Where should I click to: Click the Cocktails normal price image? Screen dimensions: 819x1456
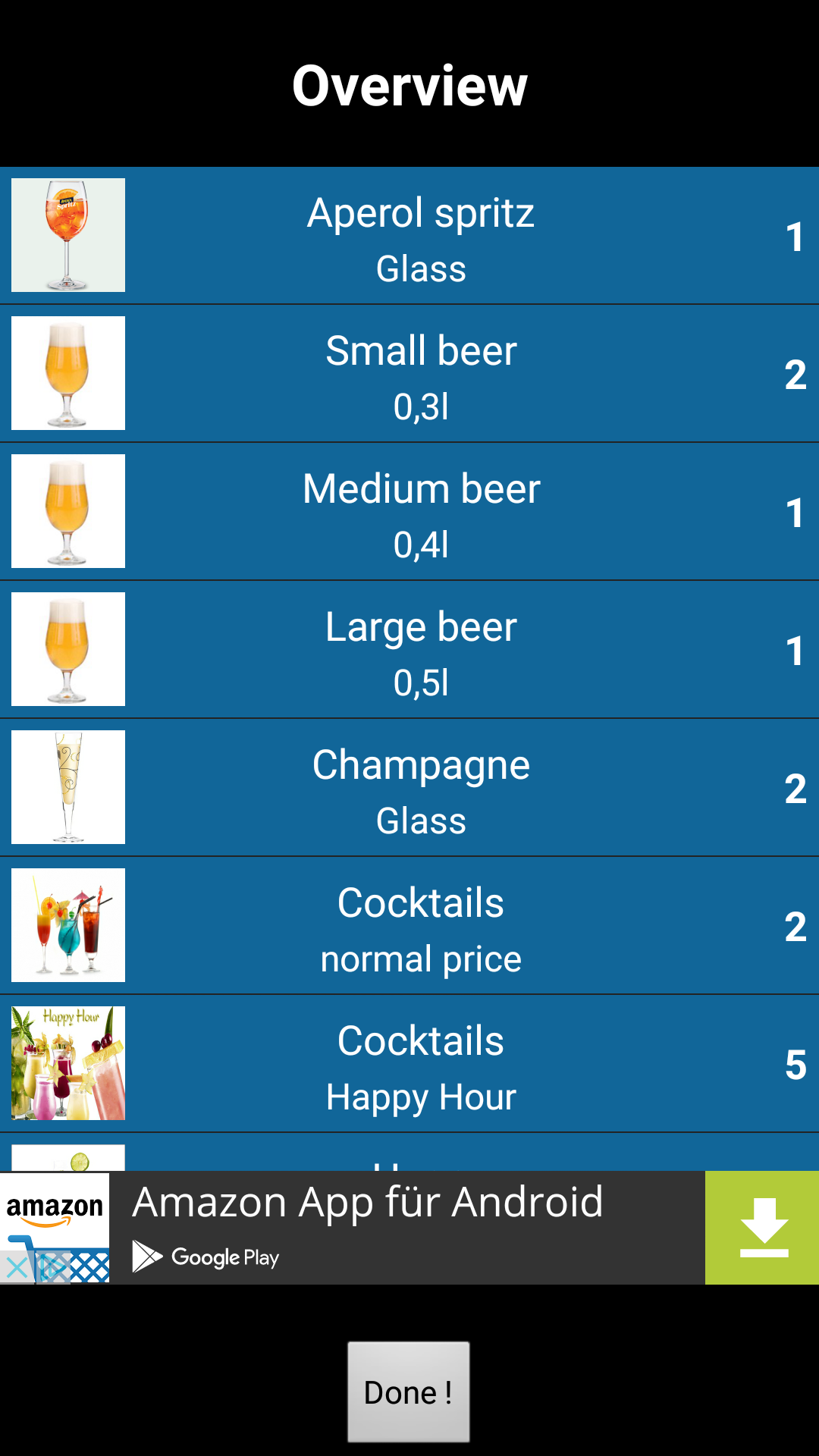67,924
